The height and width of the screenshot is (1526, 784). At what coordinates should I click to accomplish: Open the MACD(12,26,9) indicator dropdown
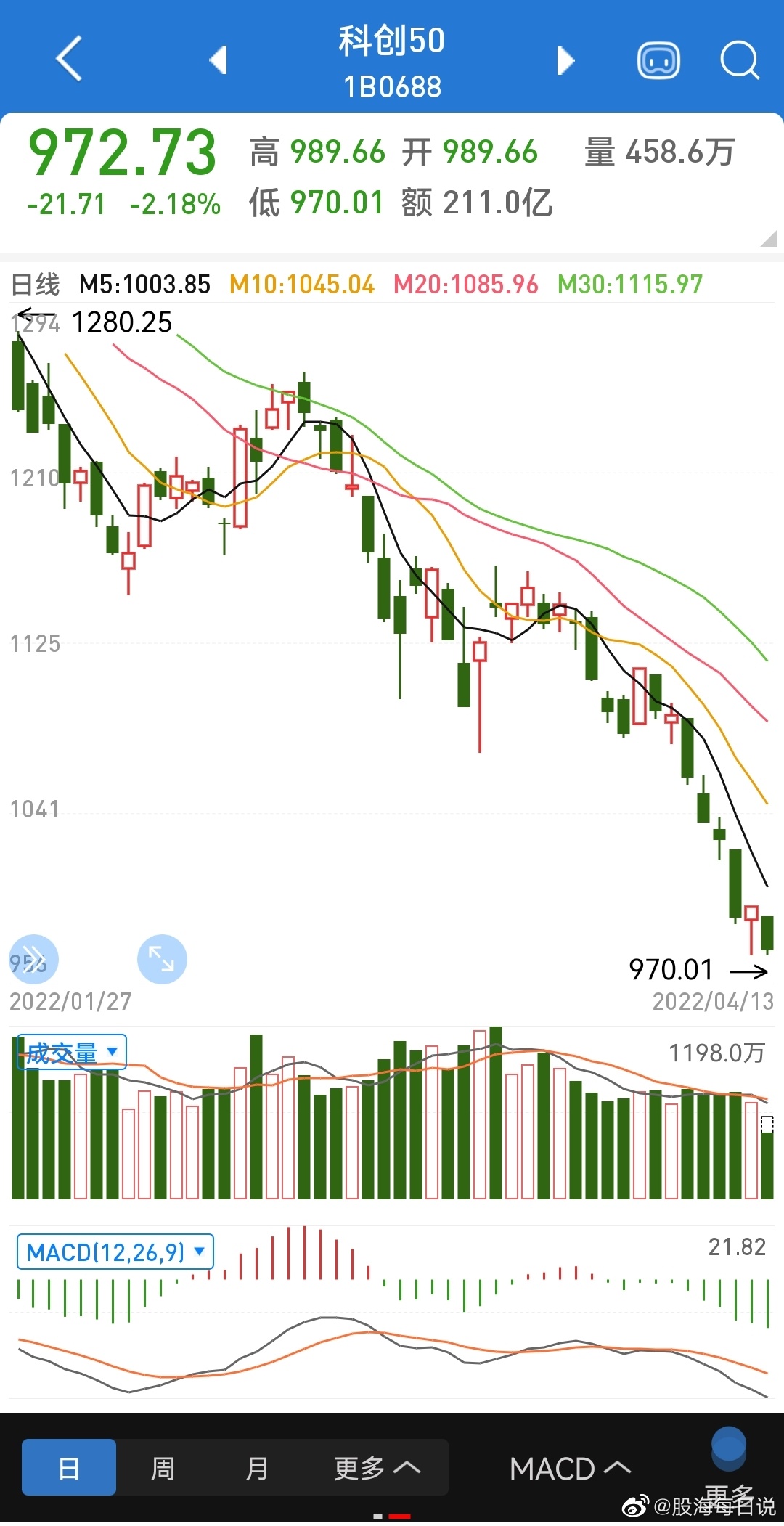(115, 1252)
